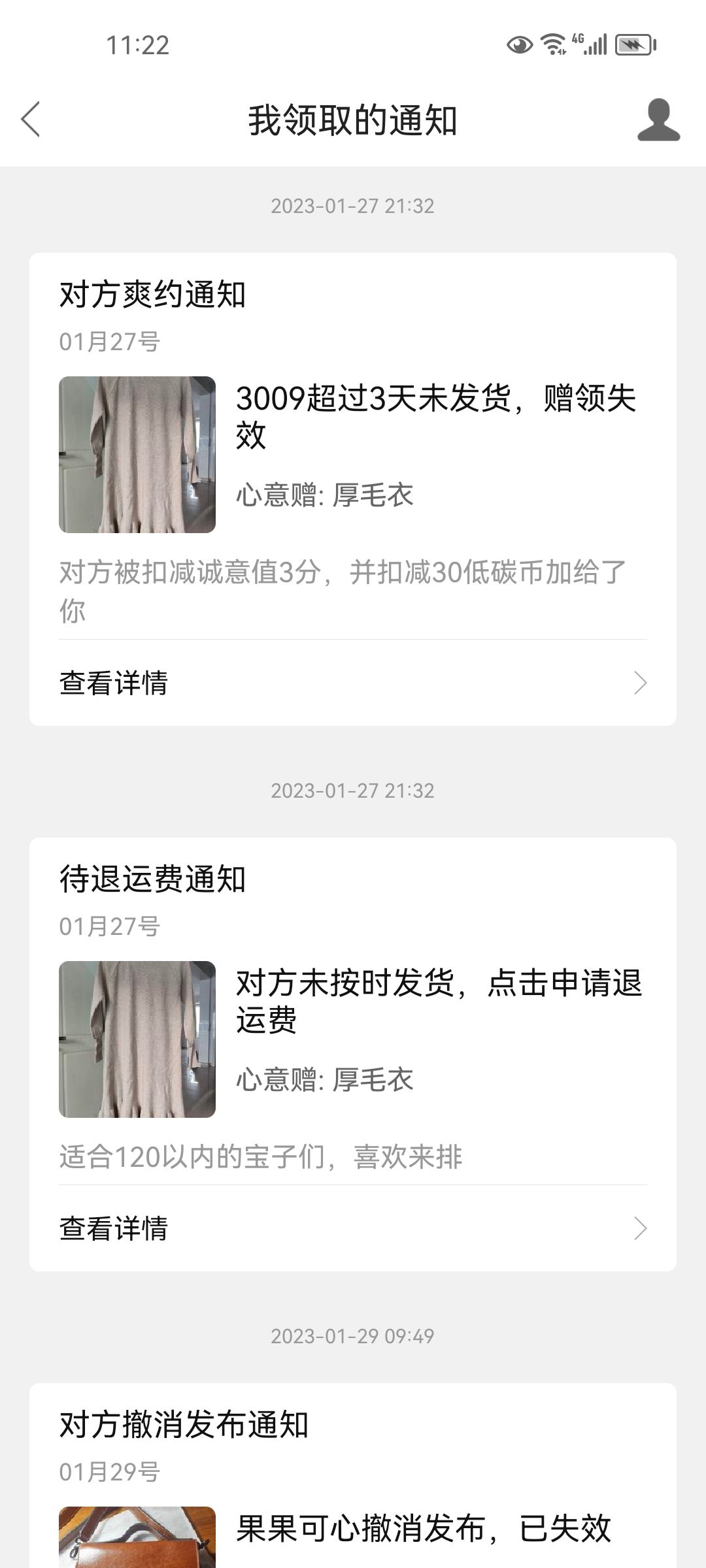Open the 对方撤消发布通知 card
The image size is (706, 1568).
(353, 1476)
